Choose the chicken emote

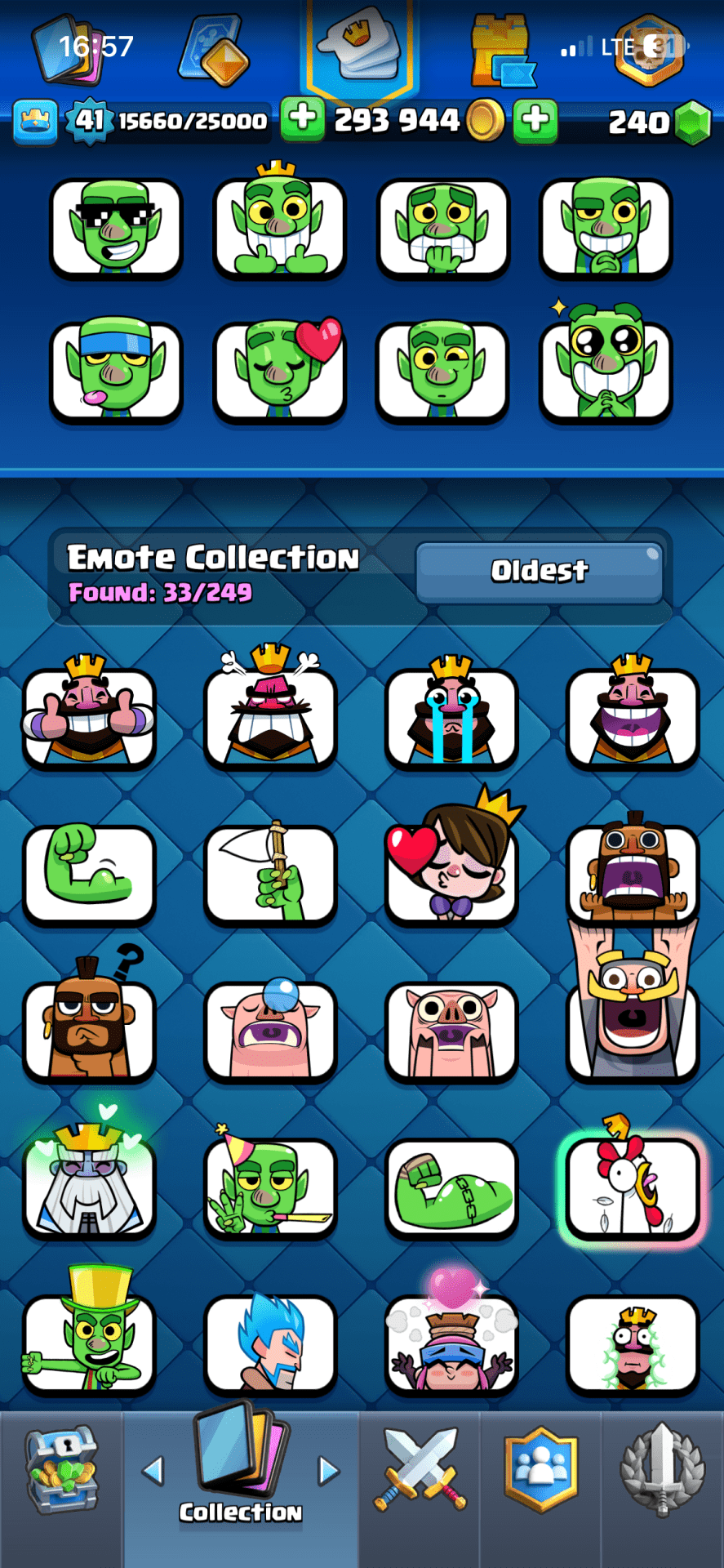click(x=632, y=1186)
